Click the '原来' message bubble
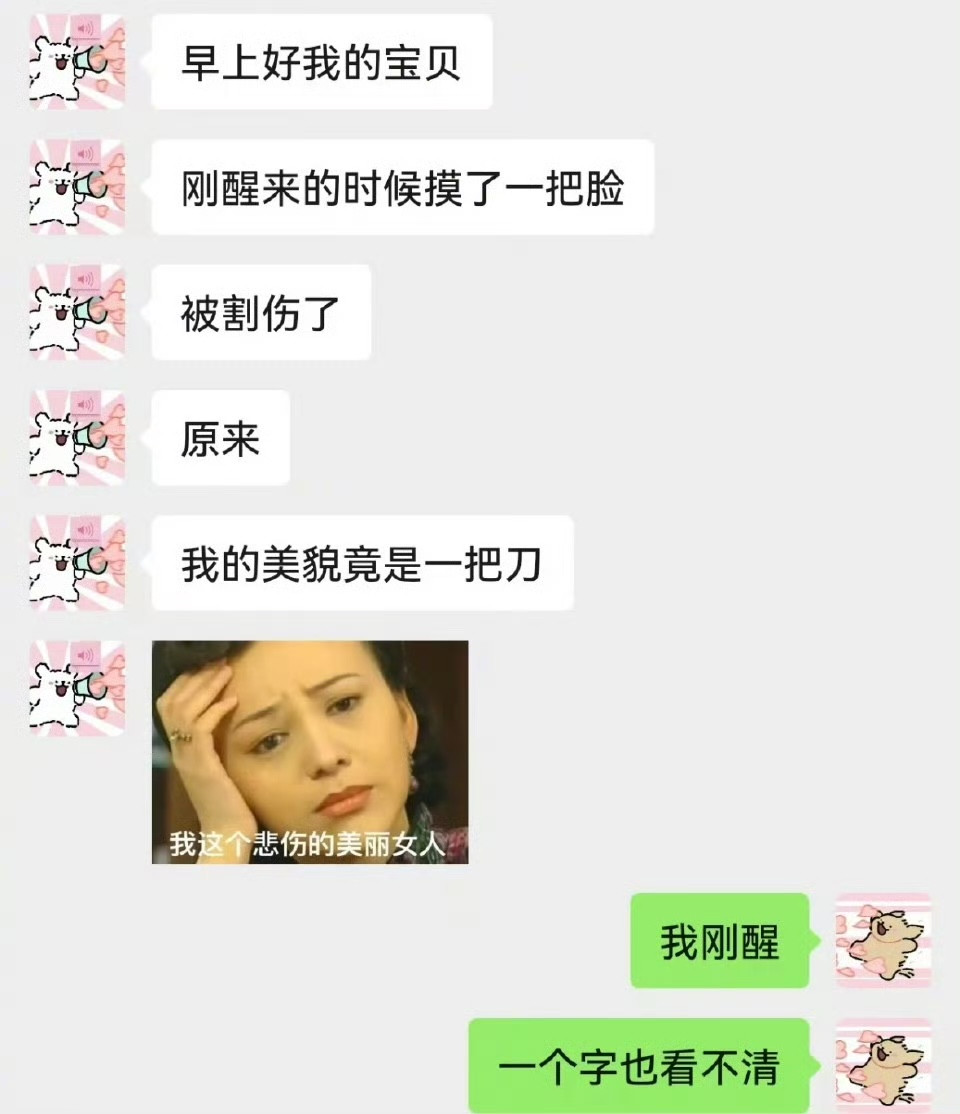 220,437
